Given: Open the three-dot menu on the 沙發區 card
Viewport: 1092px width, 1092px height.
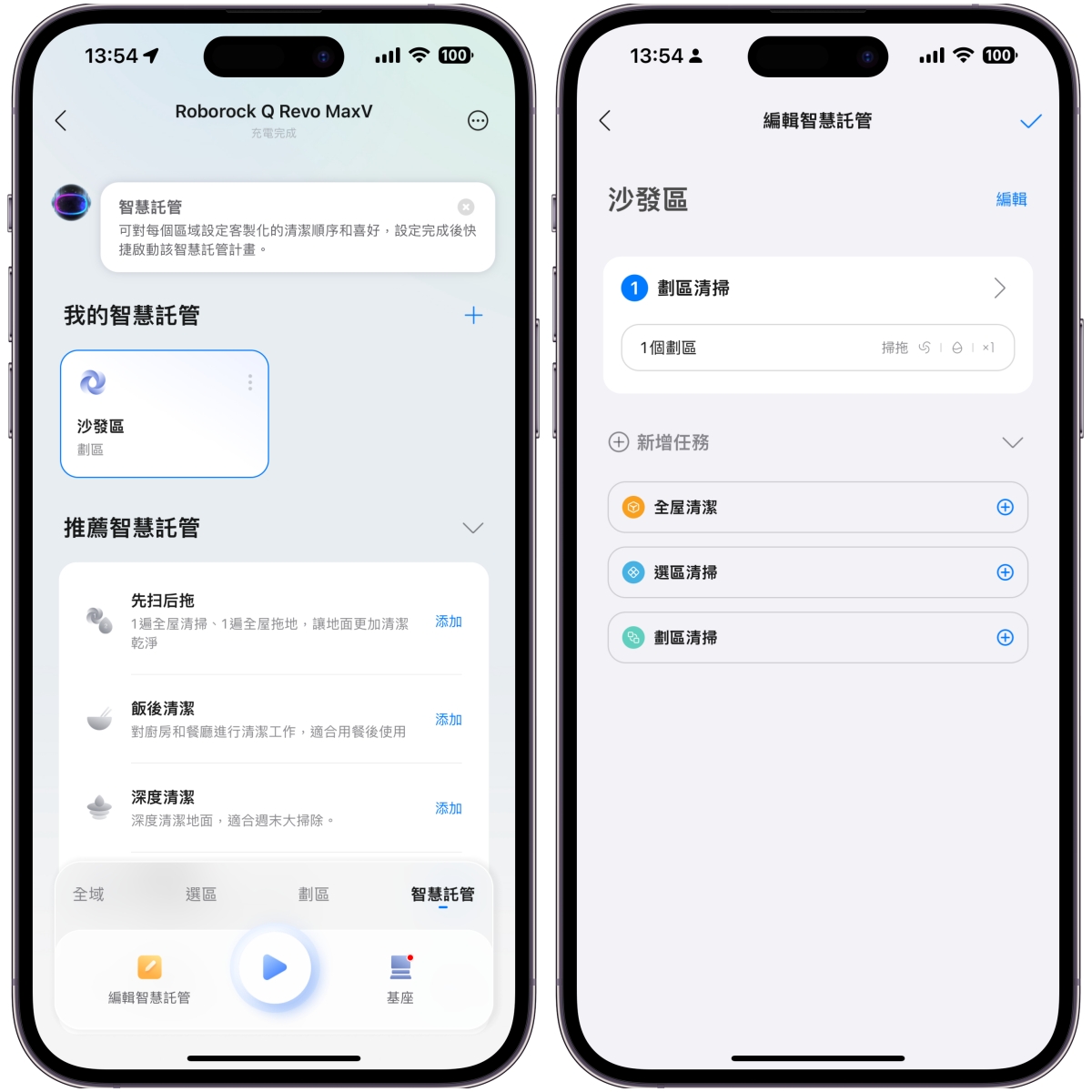Looking at the screenshot, I should (250, 383).
